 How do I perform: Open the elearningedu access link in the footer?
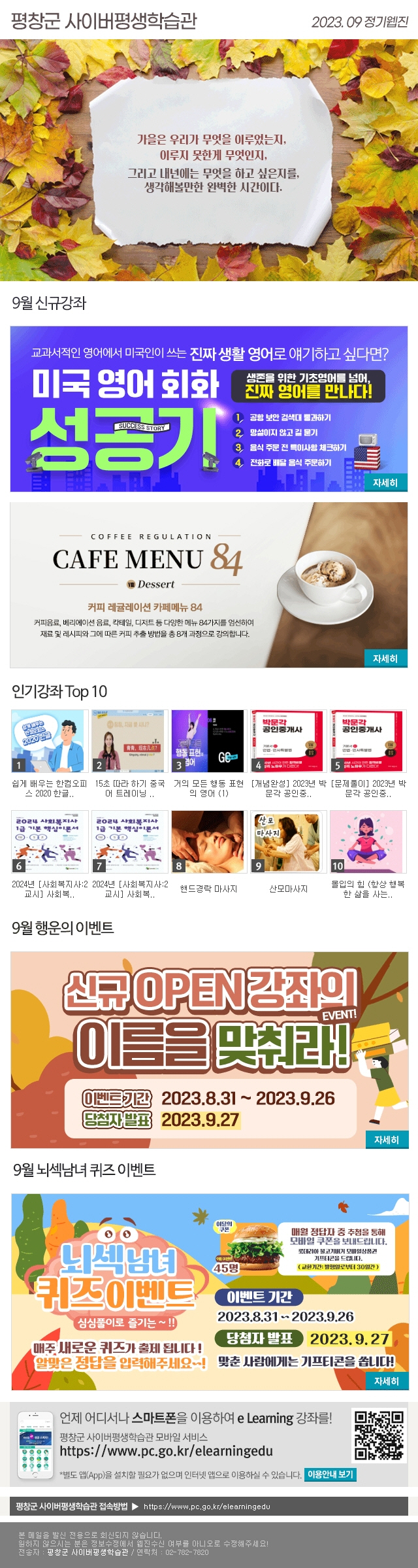pos(206,1507)
